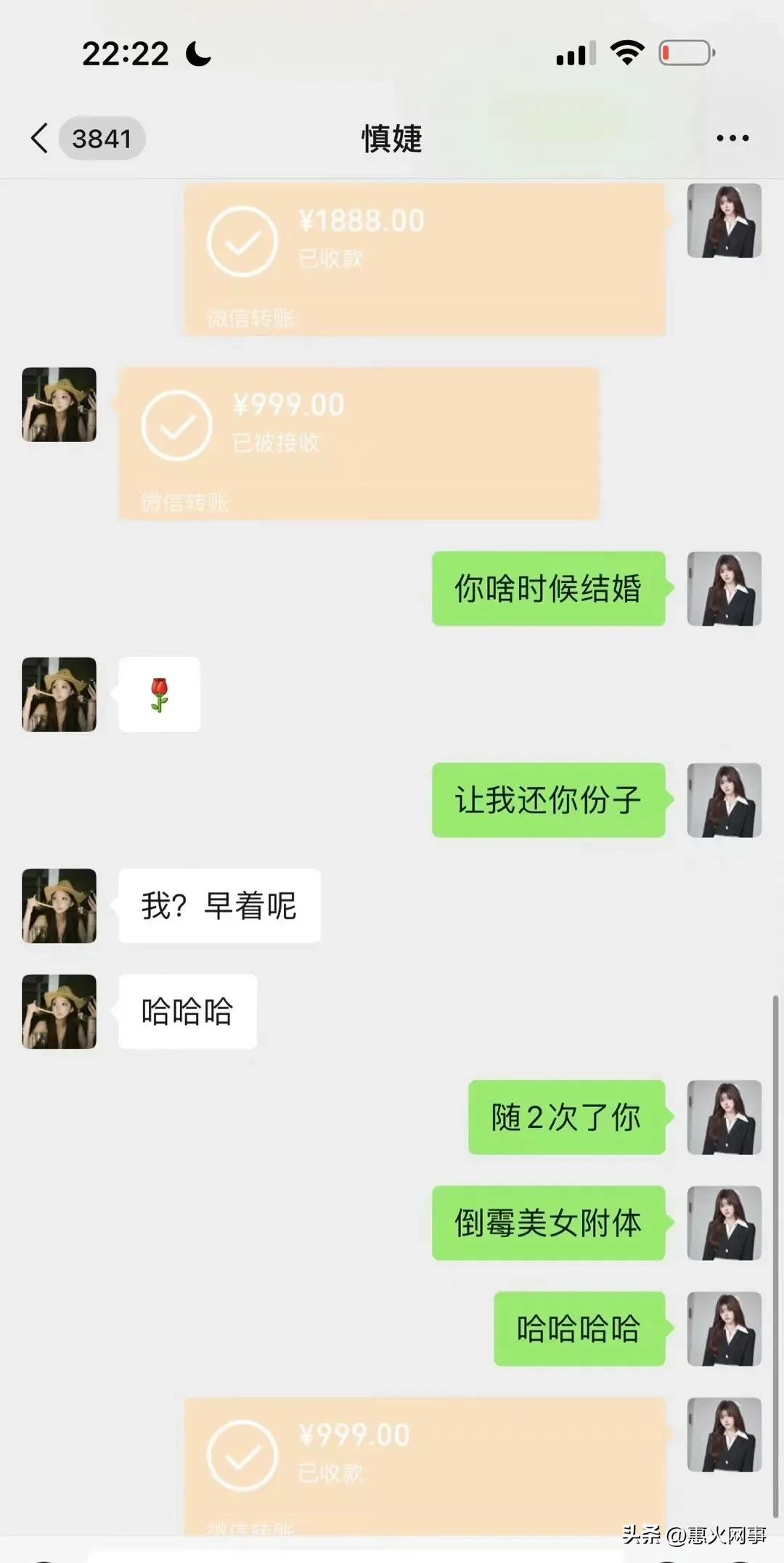Tap the Do Not Disturb moon icon
The height and width of the screenshot is (1563, 784).
click(x=196, y=52)
